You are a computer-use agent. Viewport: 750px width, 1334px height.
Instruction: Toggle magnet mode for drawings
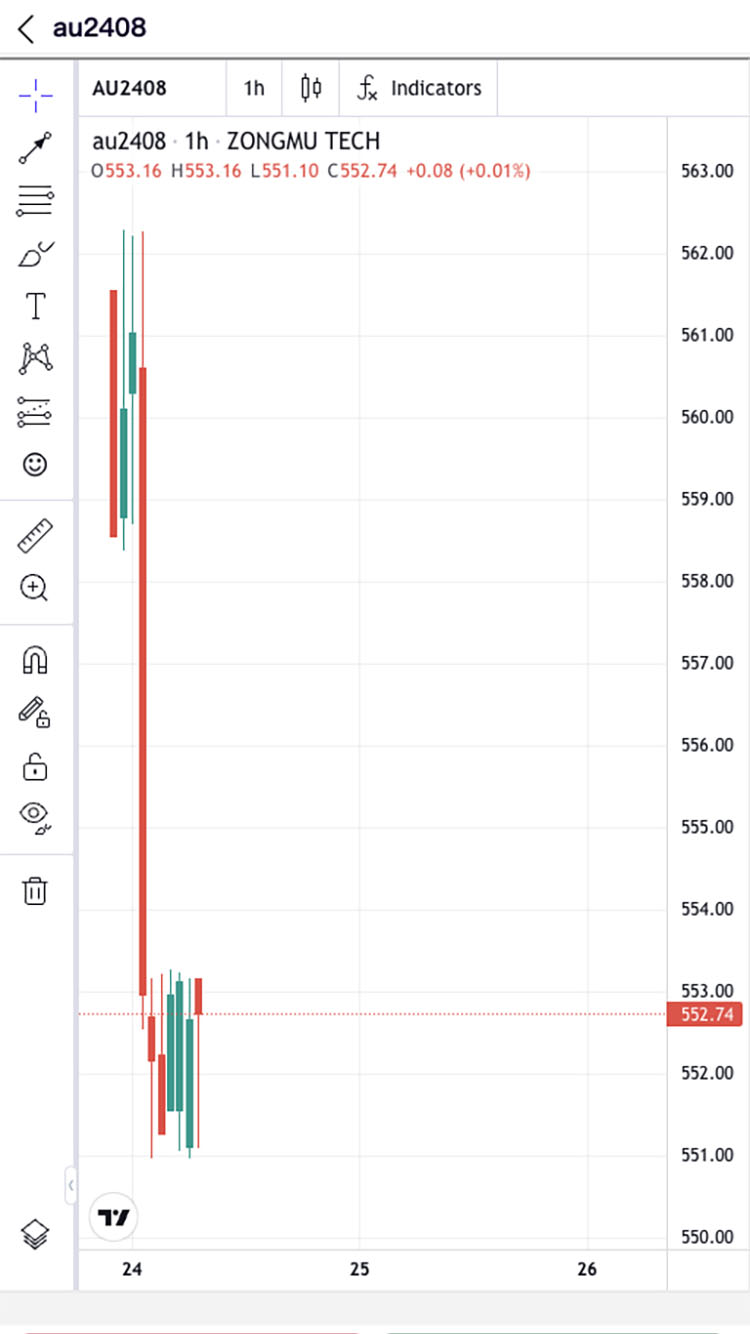click(x=35, y=660)
